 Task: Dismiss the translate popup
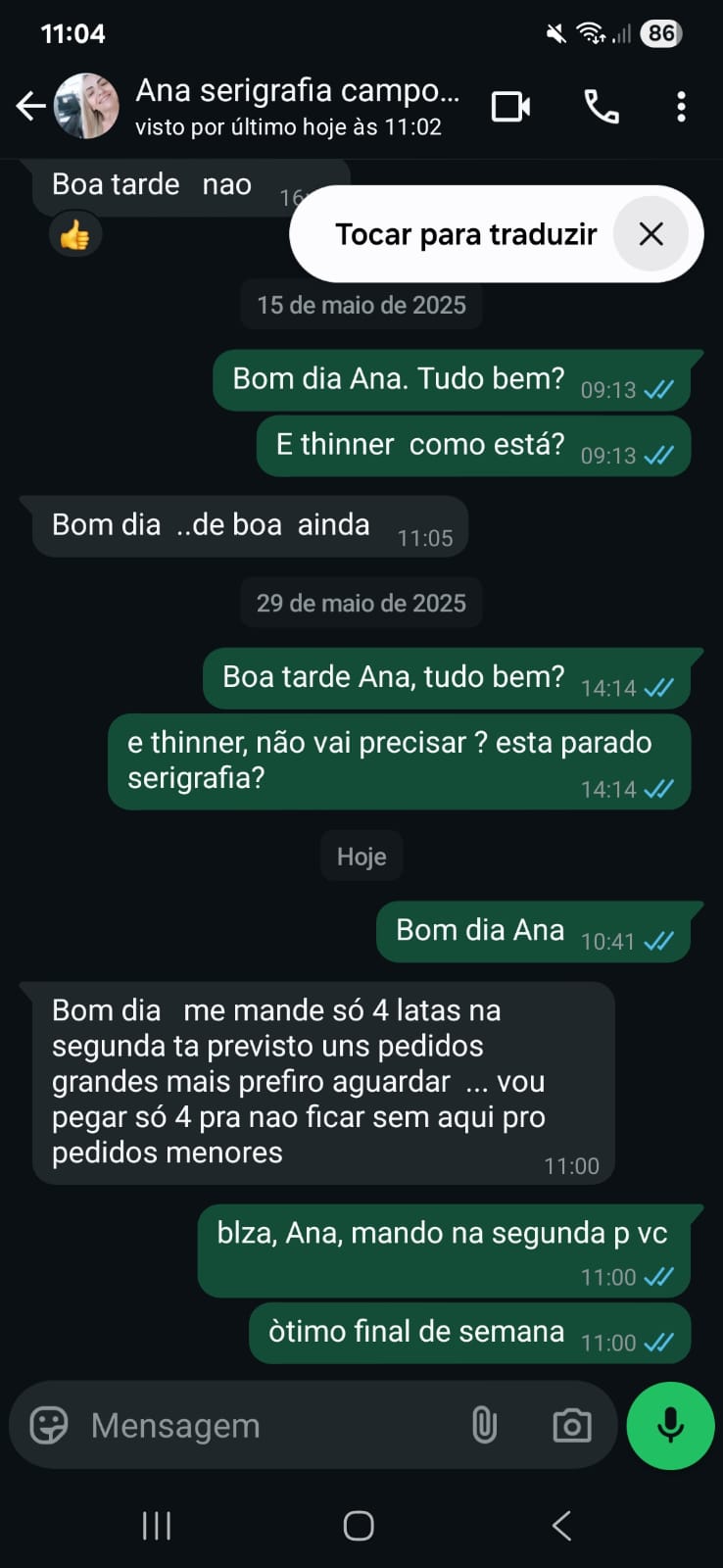(x=651, y=234)
